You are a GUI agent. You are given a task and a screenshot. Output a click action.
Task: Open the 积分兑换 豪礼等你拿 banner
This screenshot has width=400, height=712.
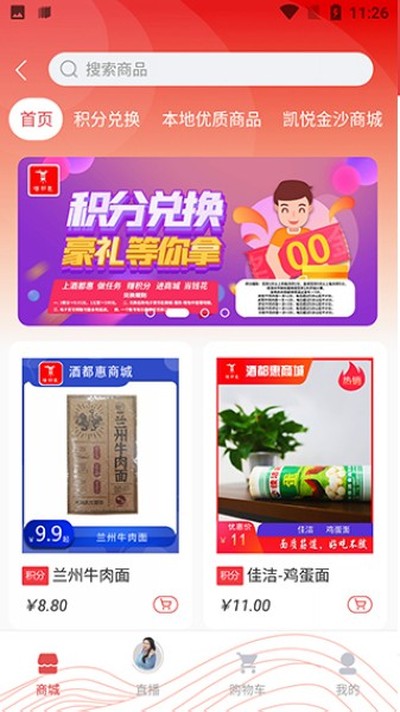tap(198, 241)
